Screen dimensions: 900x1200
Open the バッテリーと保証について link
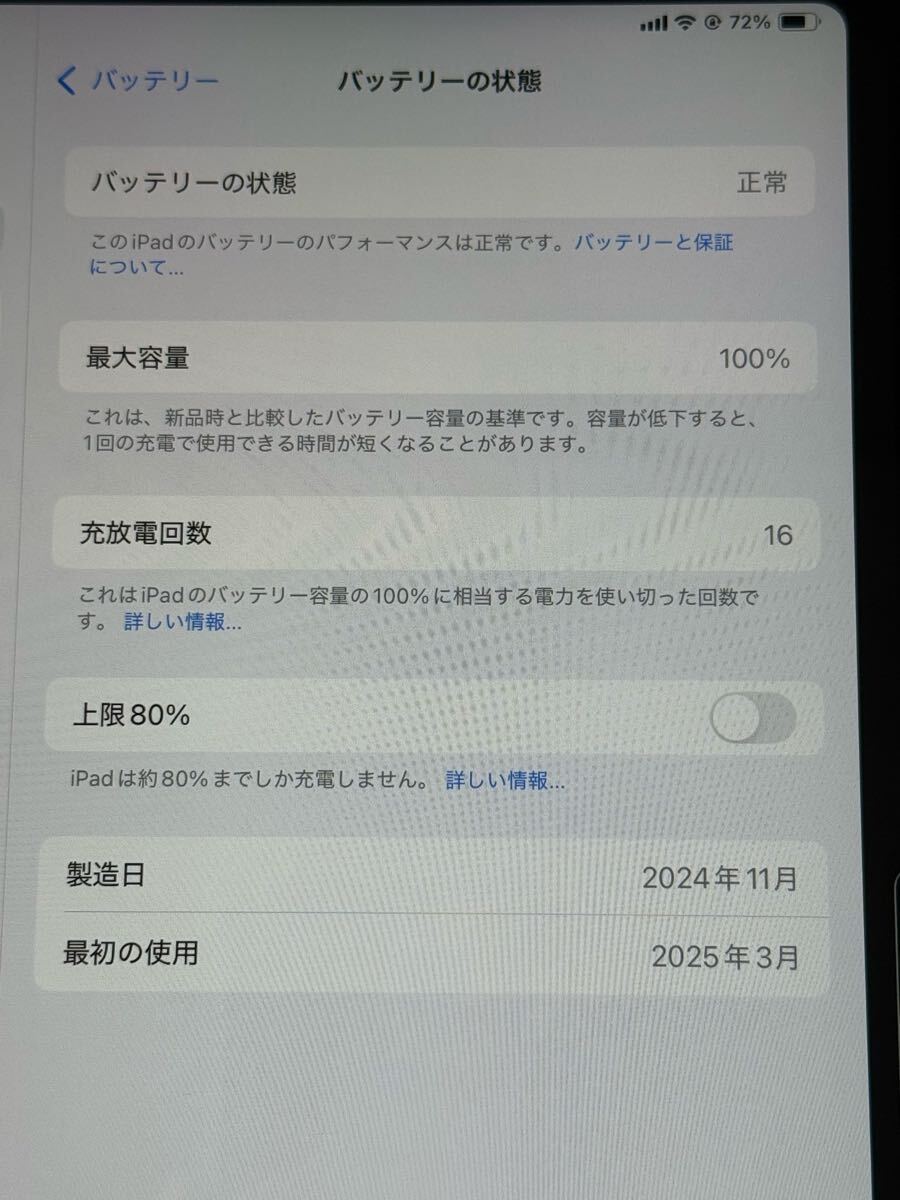pyautogui.click(x=653, y=243)
